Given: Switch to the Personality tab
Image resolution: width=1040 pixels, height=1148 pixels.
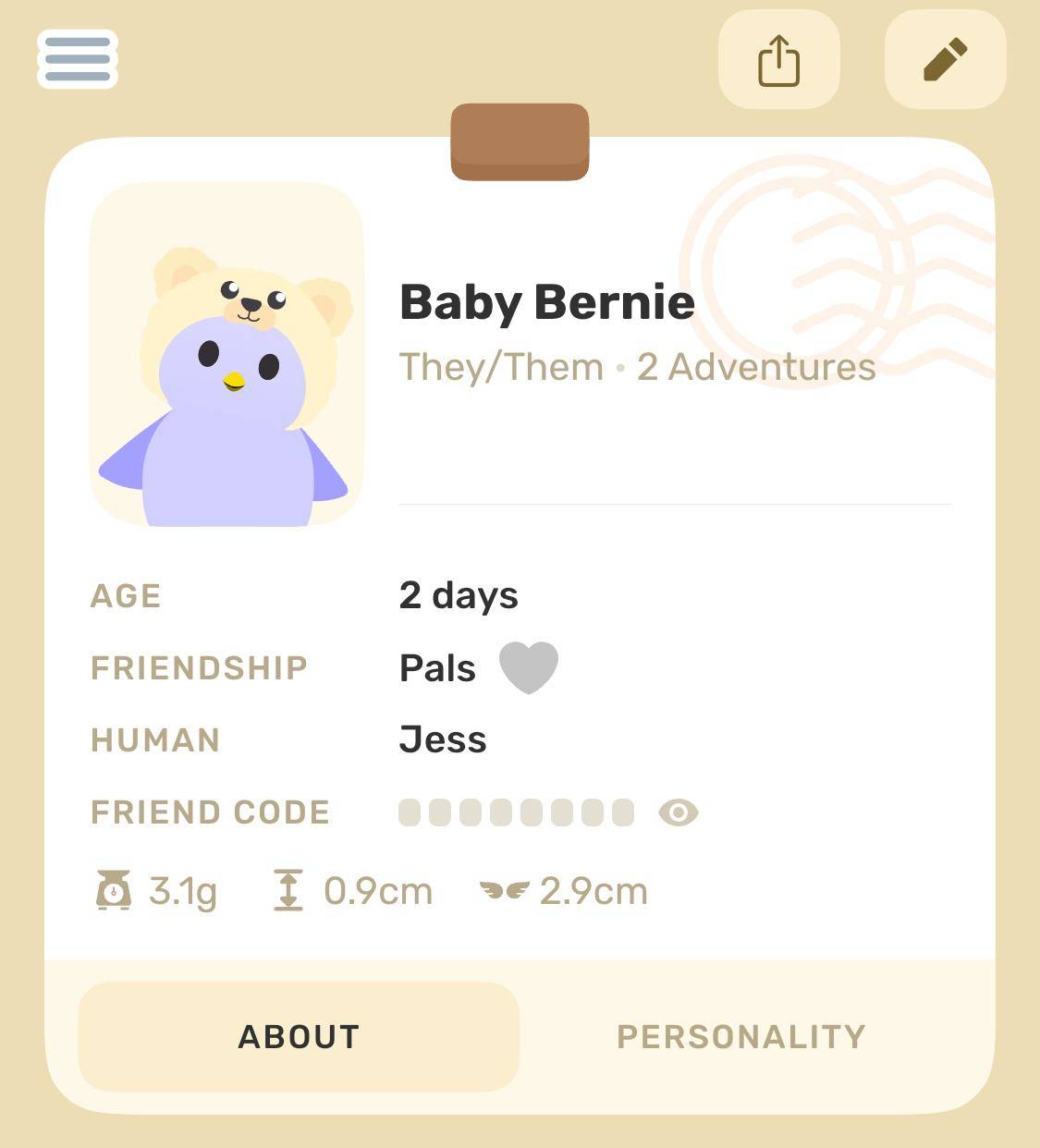Looking at the screenshot, I should 741,1036.
